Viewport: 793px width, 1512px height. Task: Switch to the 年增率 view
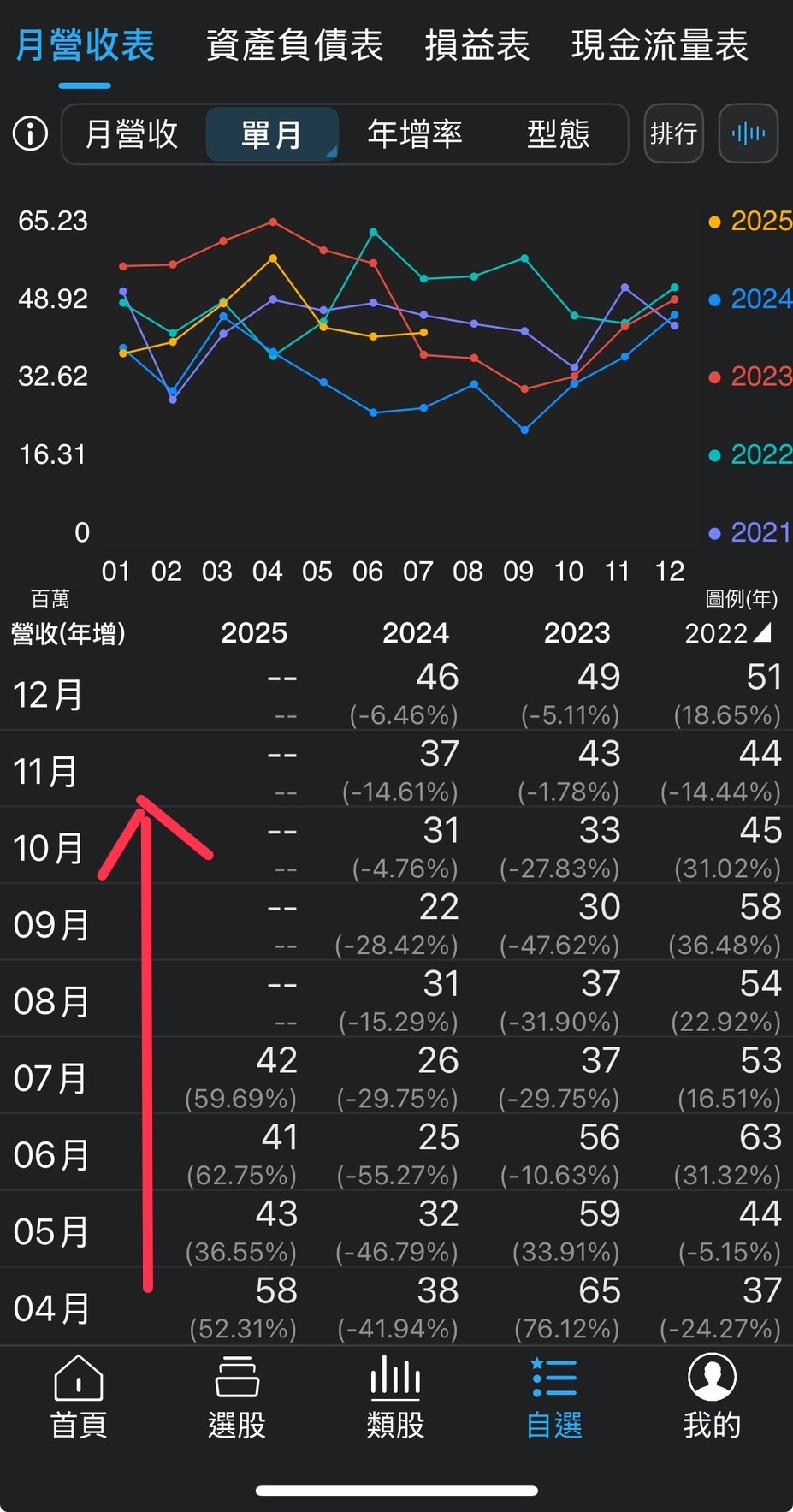tap(415, 133)
